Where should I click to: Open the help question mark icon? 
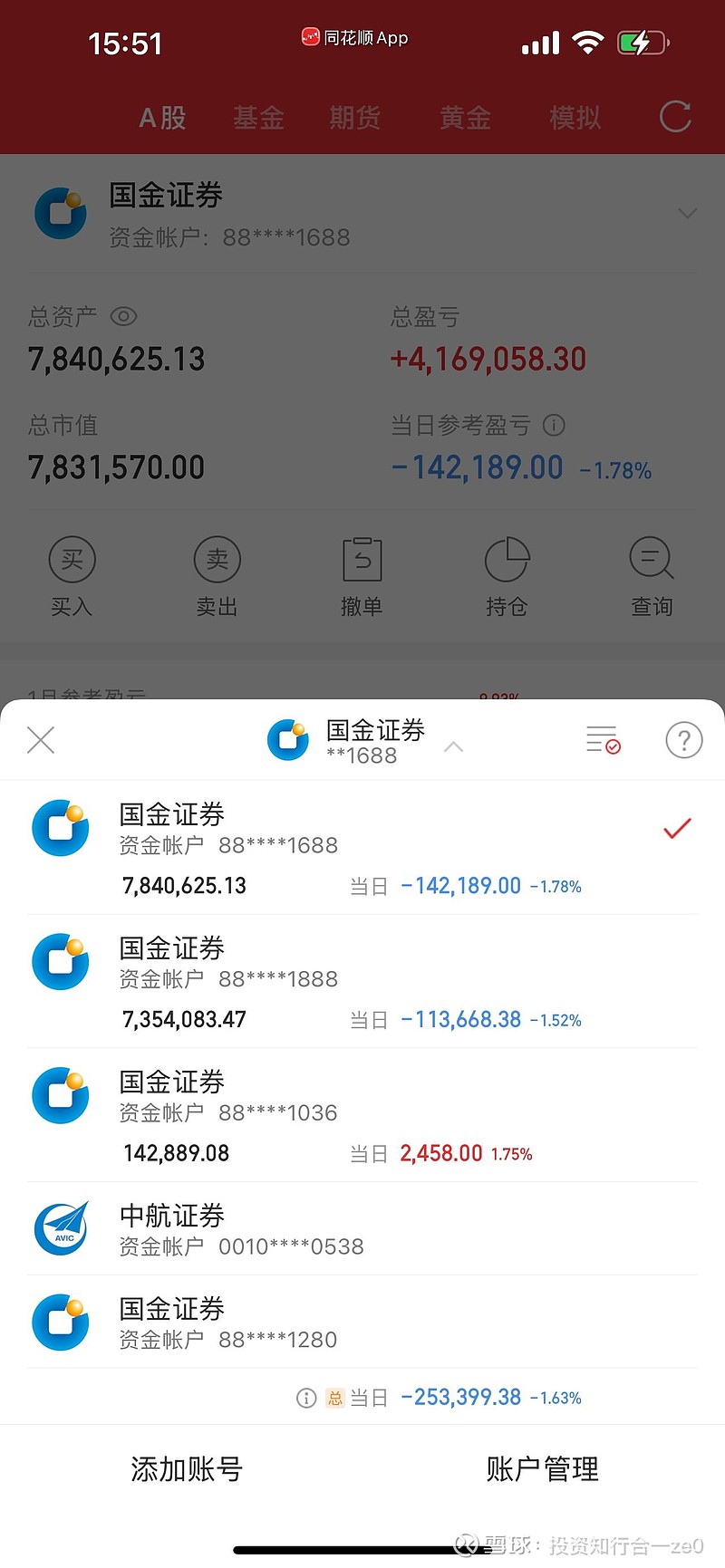point(683,740)
